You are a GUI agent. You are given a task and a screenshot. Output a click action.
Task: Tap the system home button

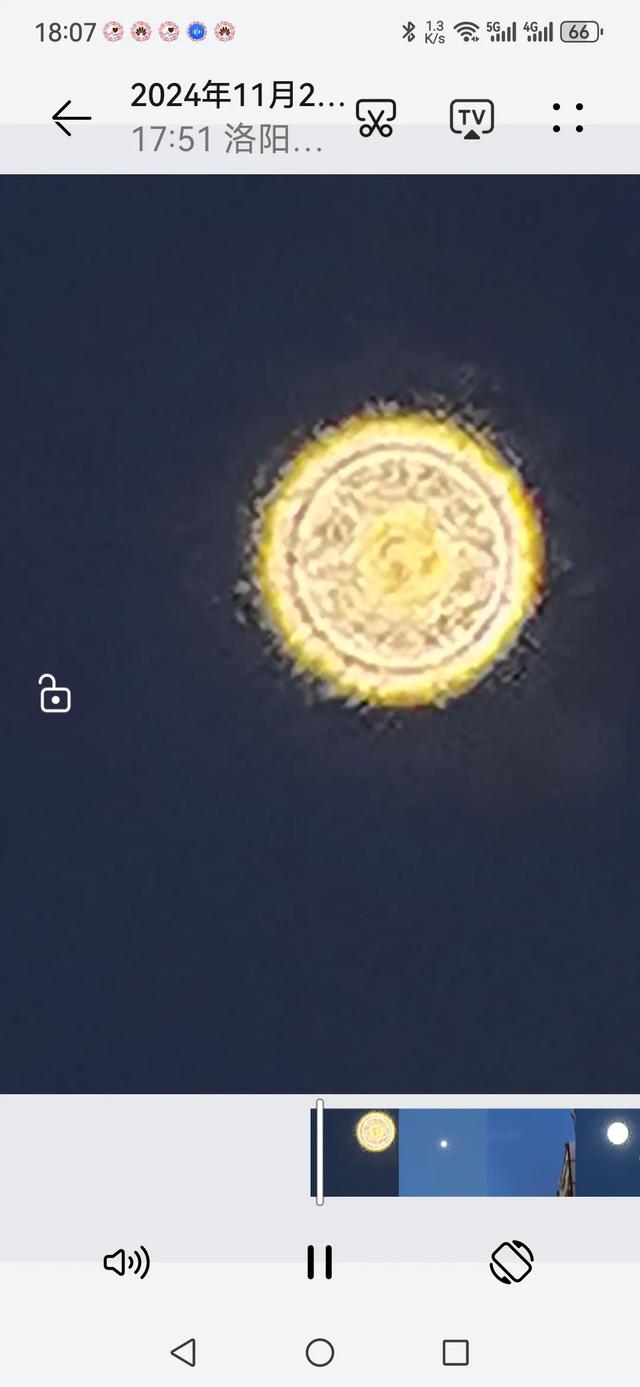(320, 1353)
